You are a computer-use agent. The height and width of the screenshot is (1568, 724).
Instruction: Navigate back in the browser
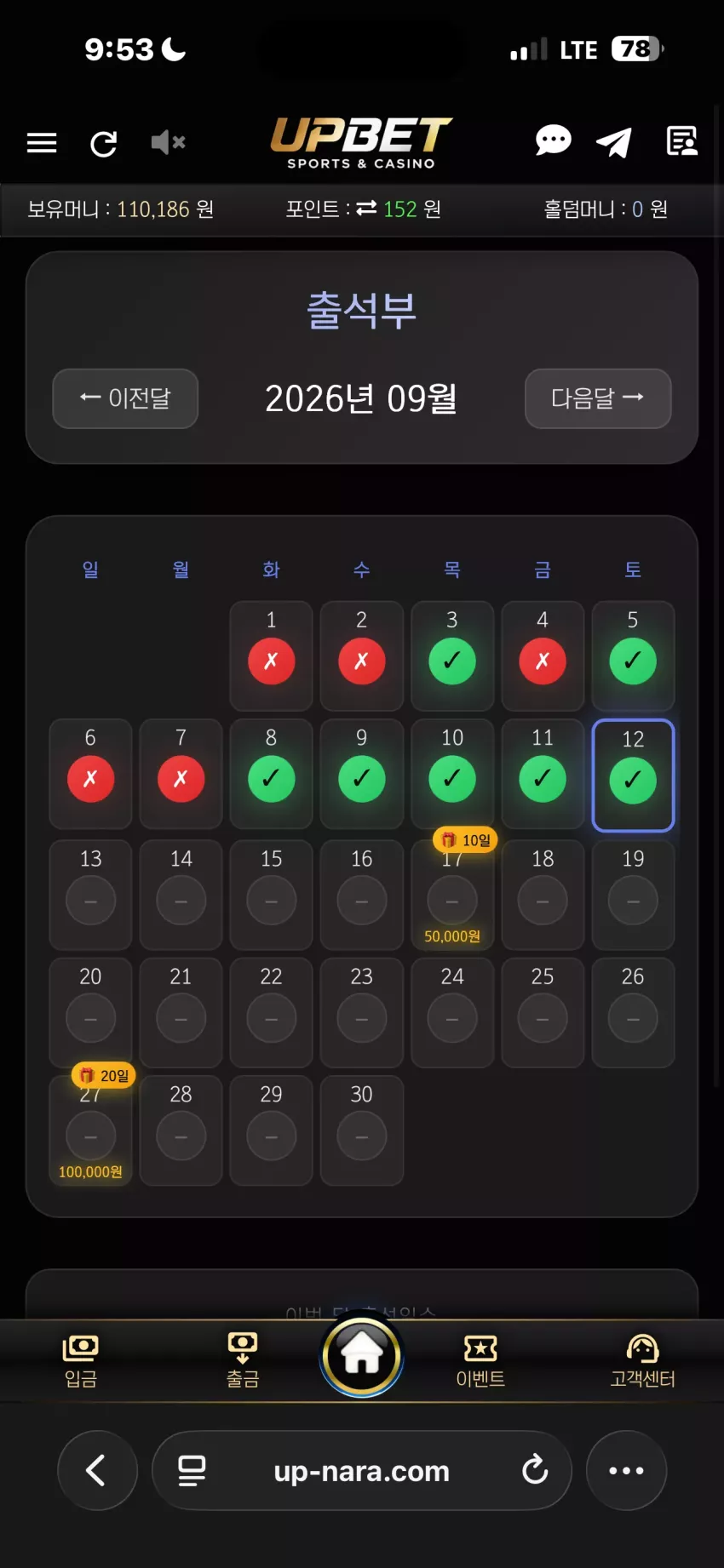[x=97, y=1470]
